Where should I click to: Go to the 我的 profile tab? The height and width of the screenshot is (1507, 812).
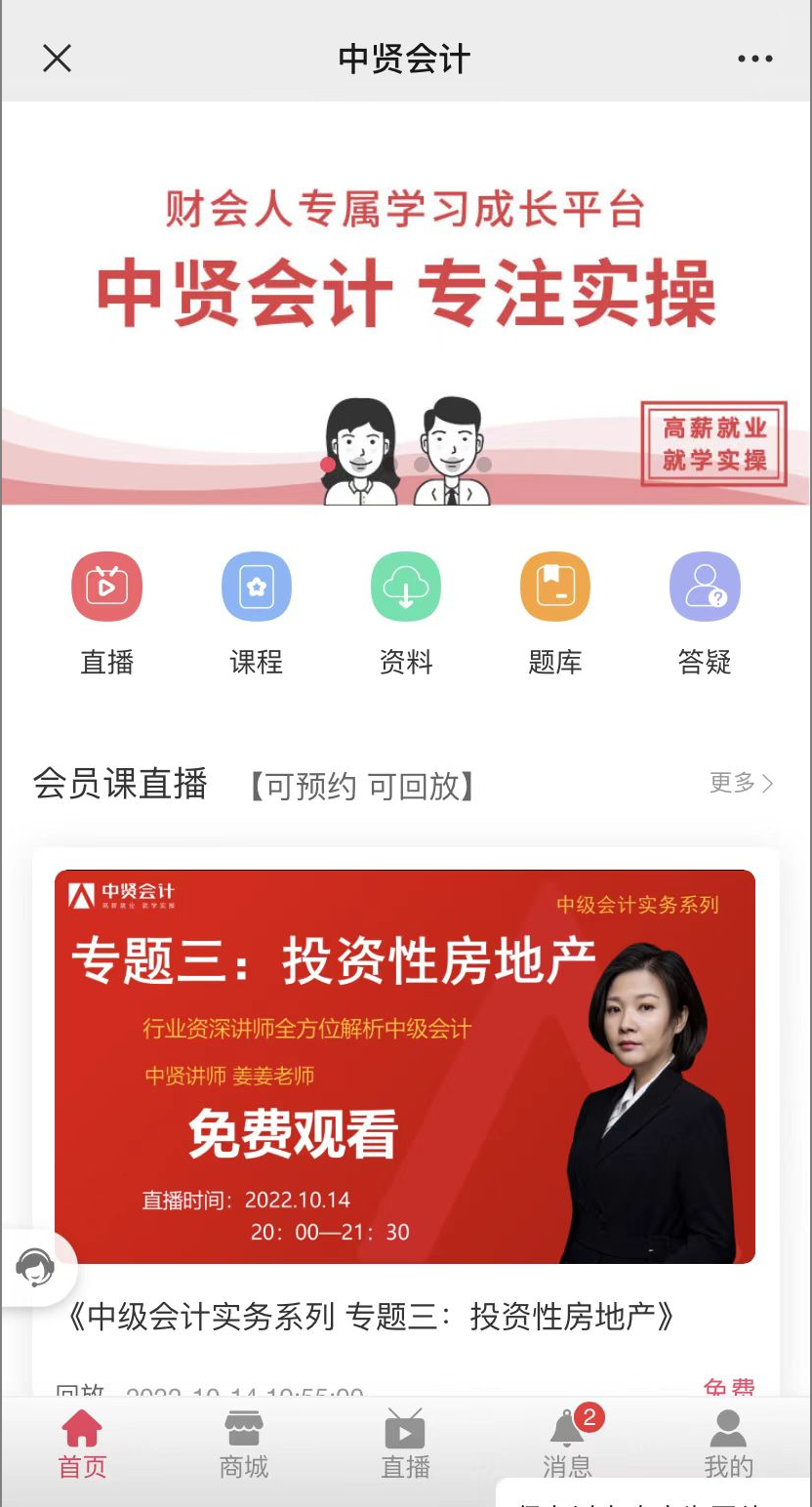coord(728,1445)
